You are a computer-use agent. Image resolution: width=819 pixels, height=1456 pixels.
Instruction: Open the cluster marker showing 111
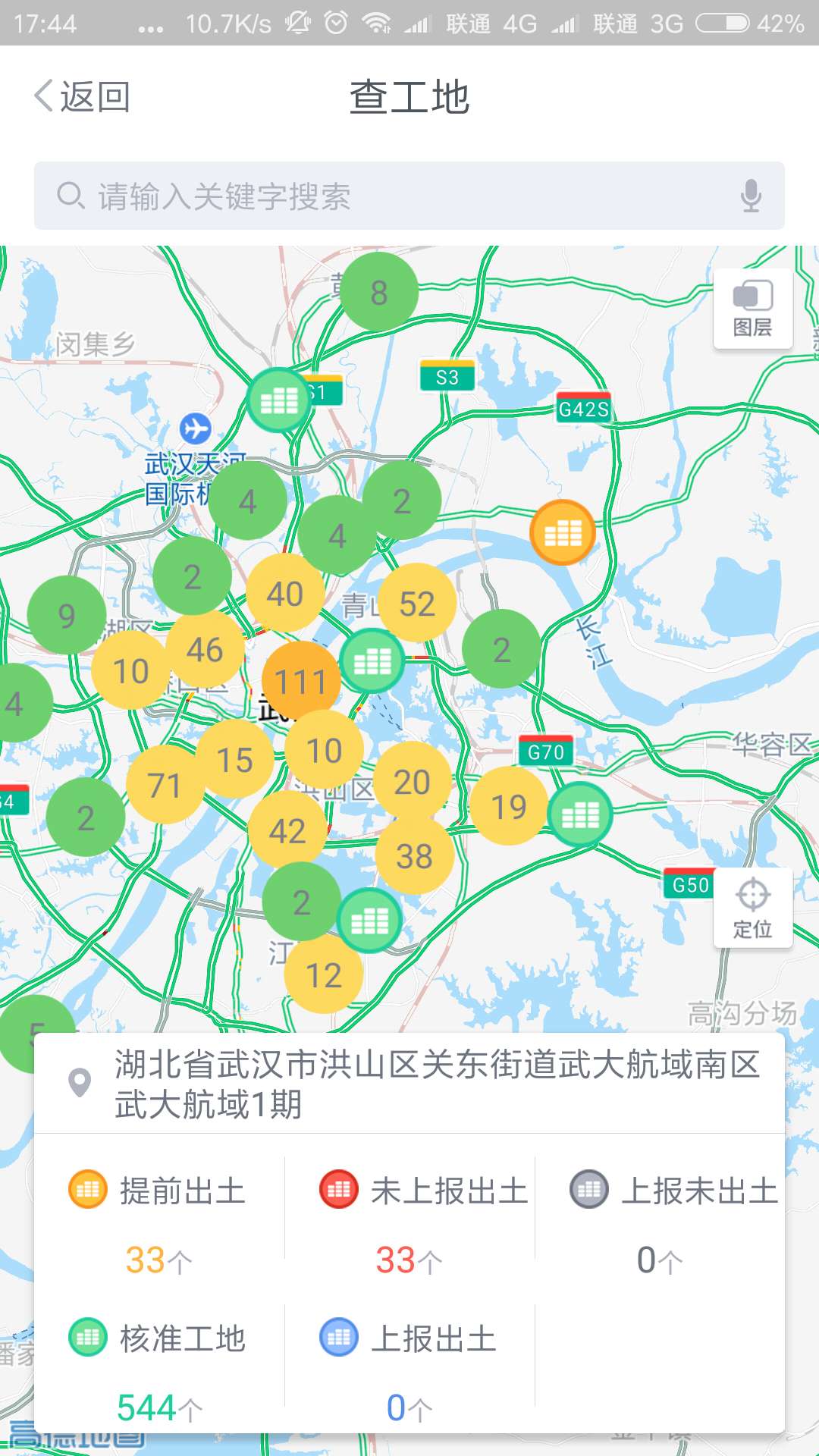click(x=300, y=682)
